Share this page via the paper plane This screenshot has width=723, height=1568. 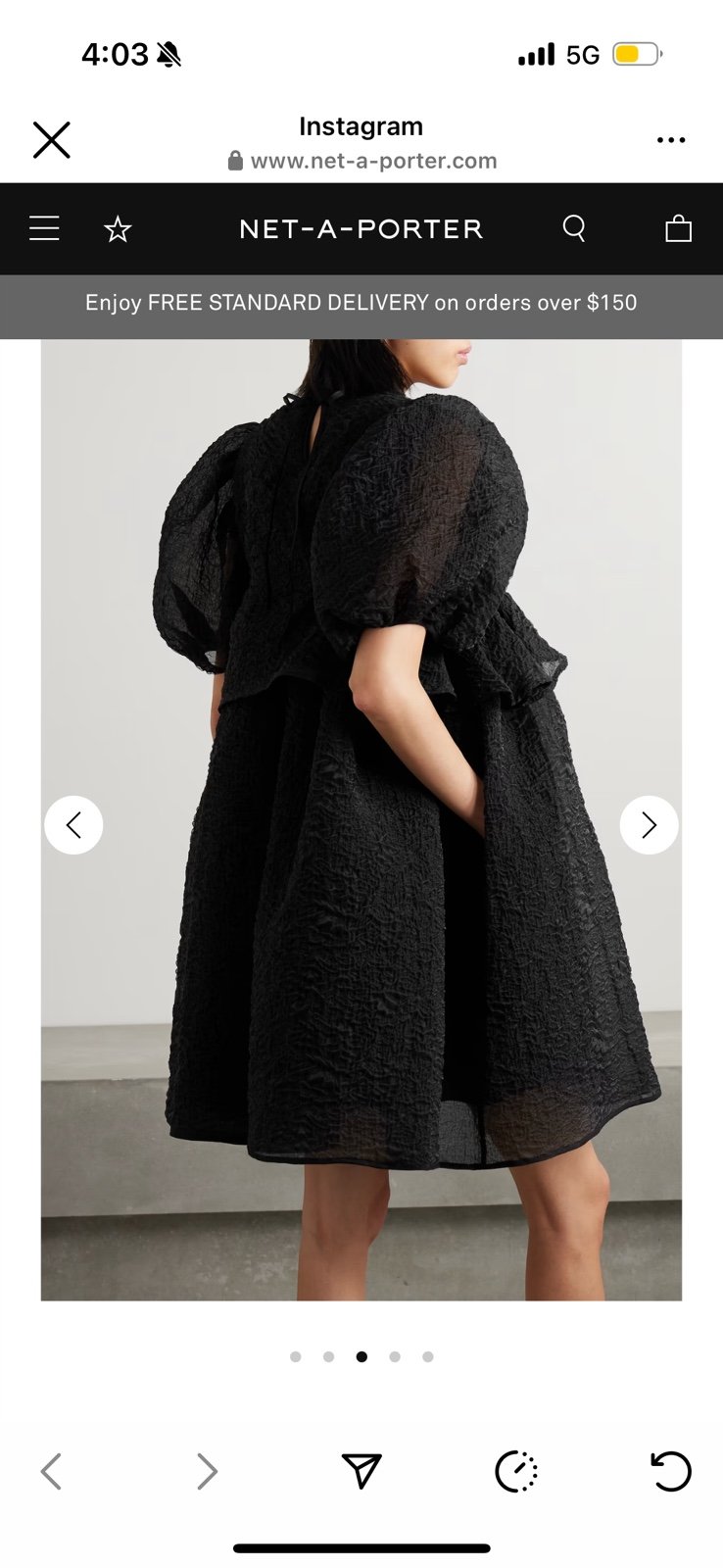click(x=361, y=1471)
